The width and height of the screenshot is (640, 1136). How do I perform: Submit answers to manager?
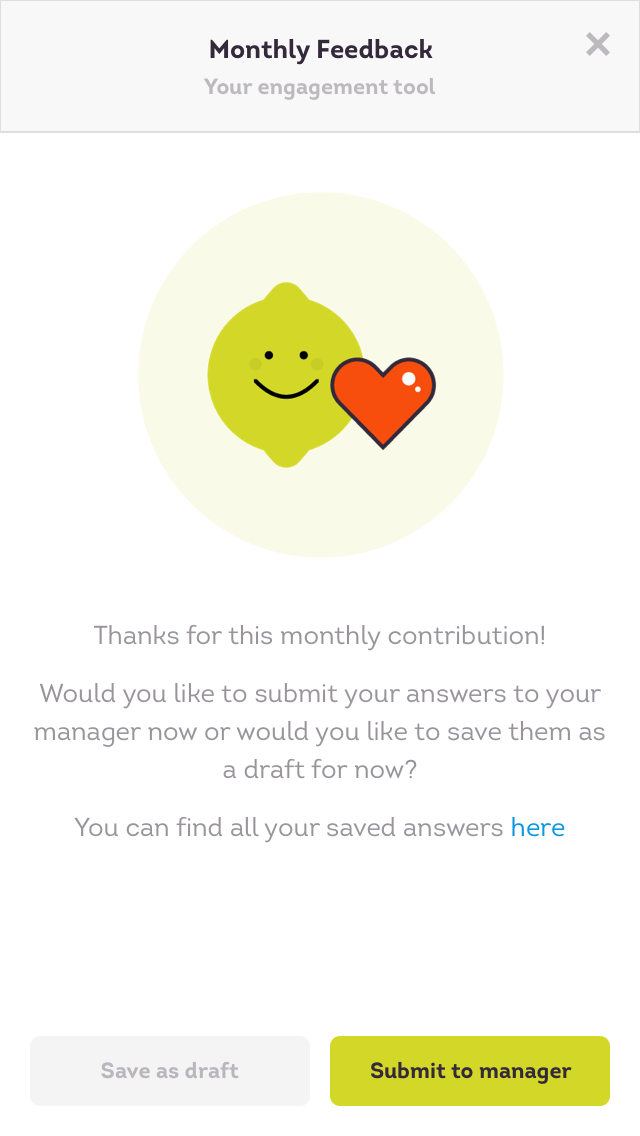[470, 1071]
